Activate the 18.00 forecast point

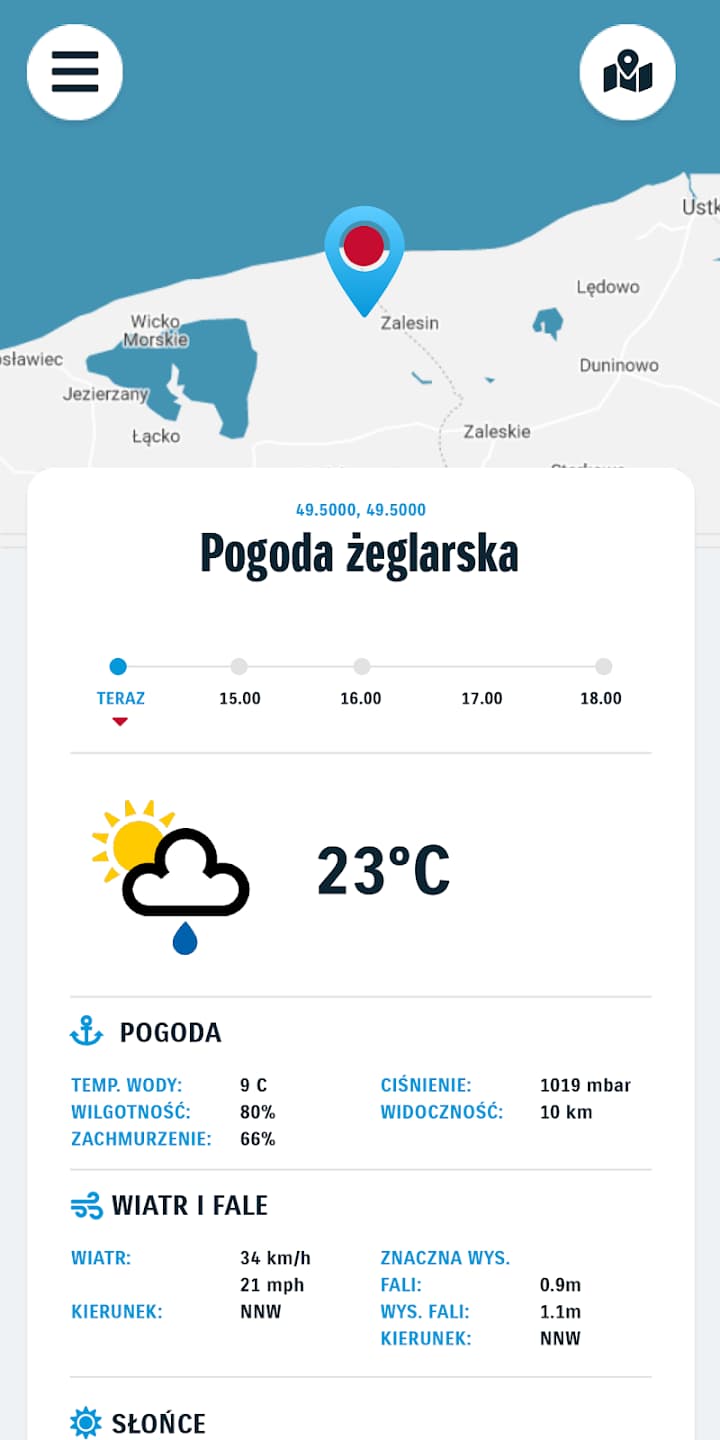pyautogui.click(x=603, y=664)
